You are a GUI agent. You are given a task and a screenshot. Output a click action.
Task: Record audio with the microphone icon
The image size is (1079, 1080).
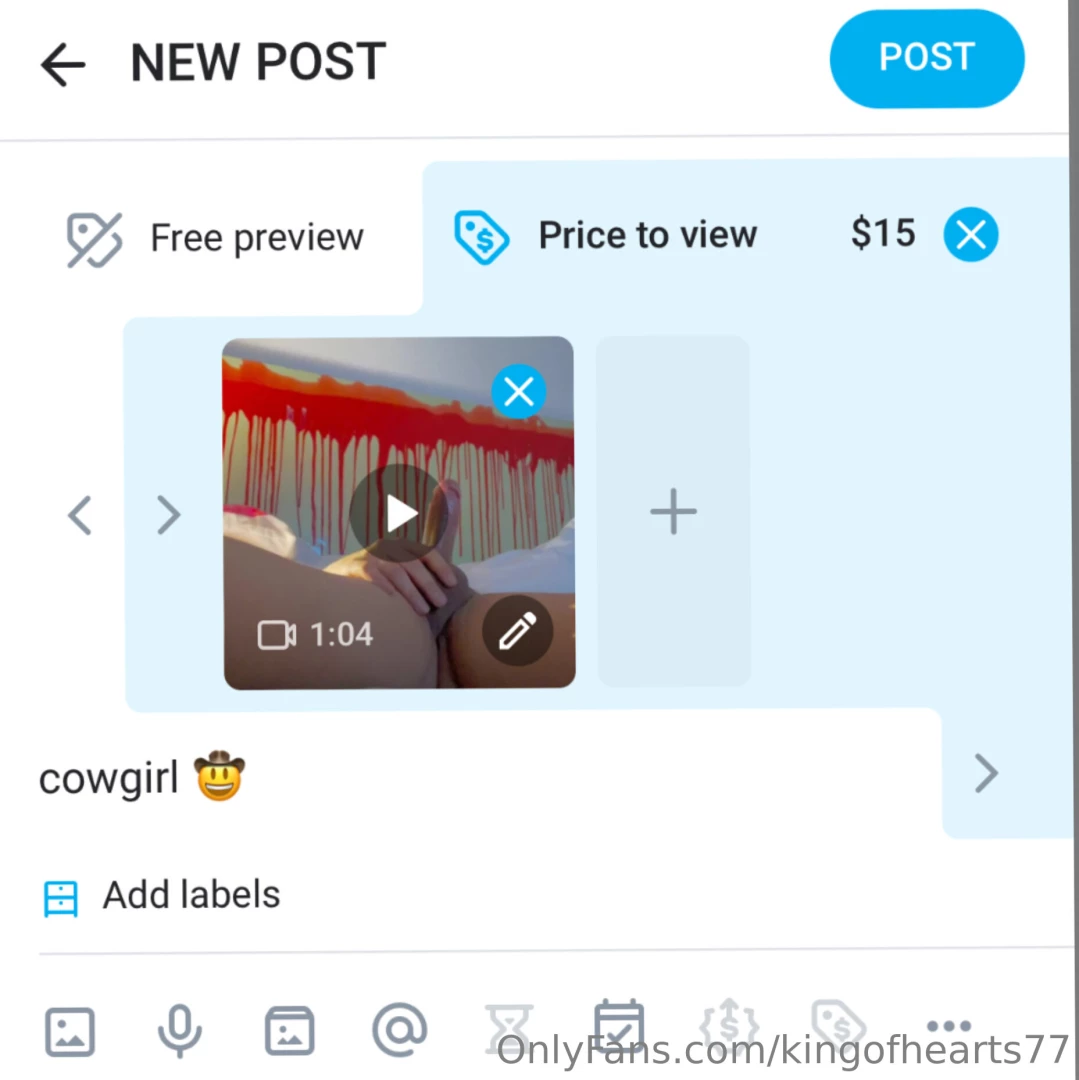(x=180, y=1030)
